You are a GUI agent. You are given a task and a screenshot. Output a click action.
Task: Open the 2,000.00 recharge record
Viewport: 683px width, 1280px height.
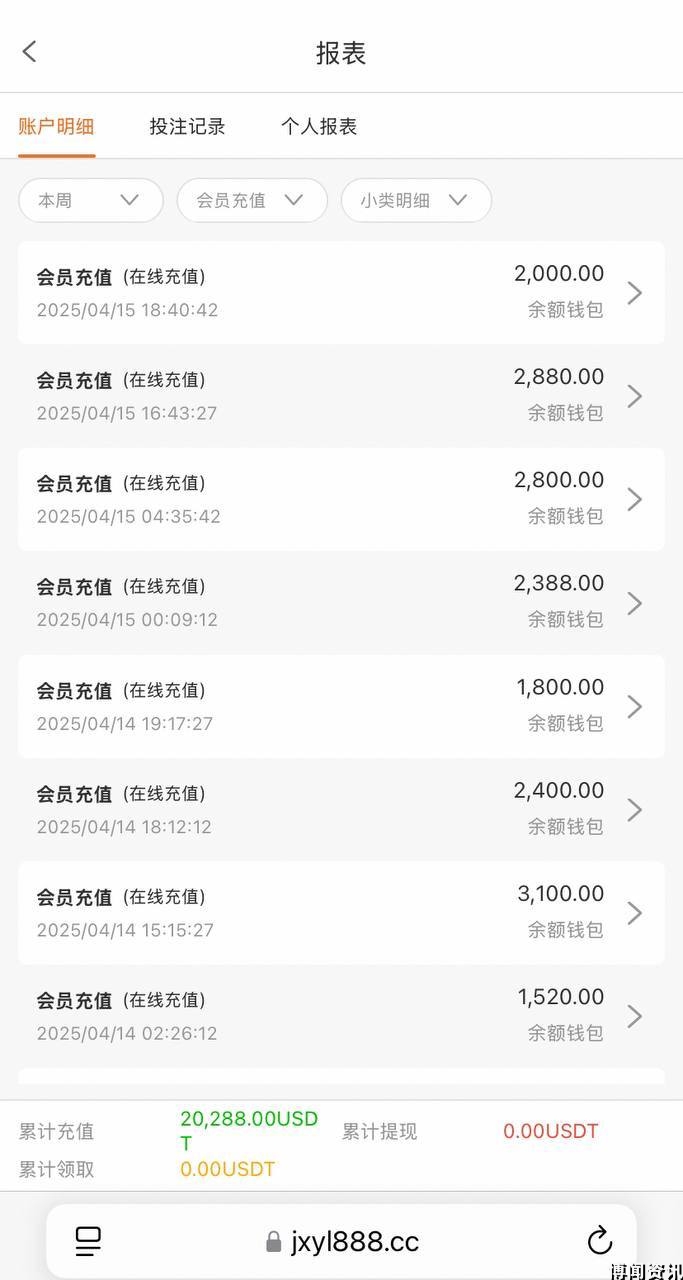pos(341,292)
